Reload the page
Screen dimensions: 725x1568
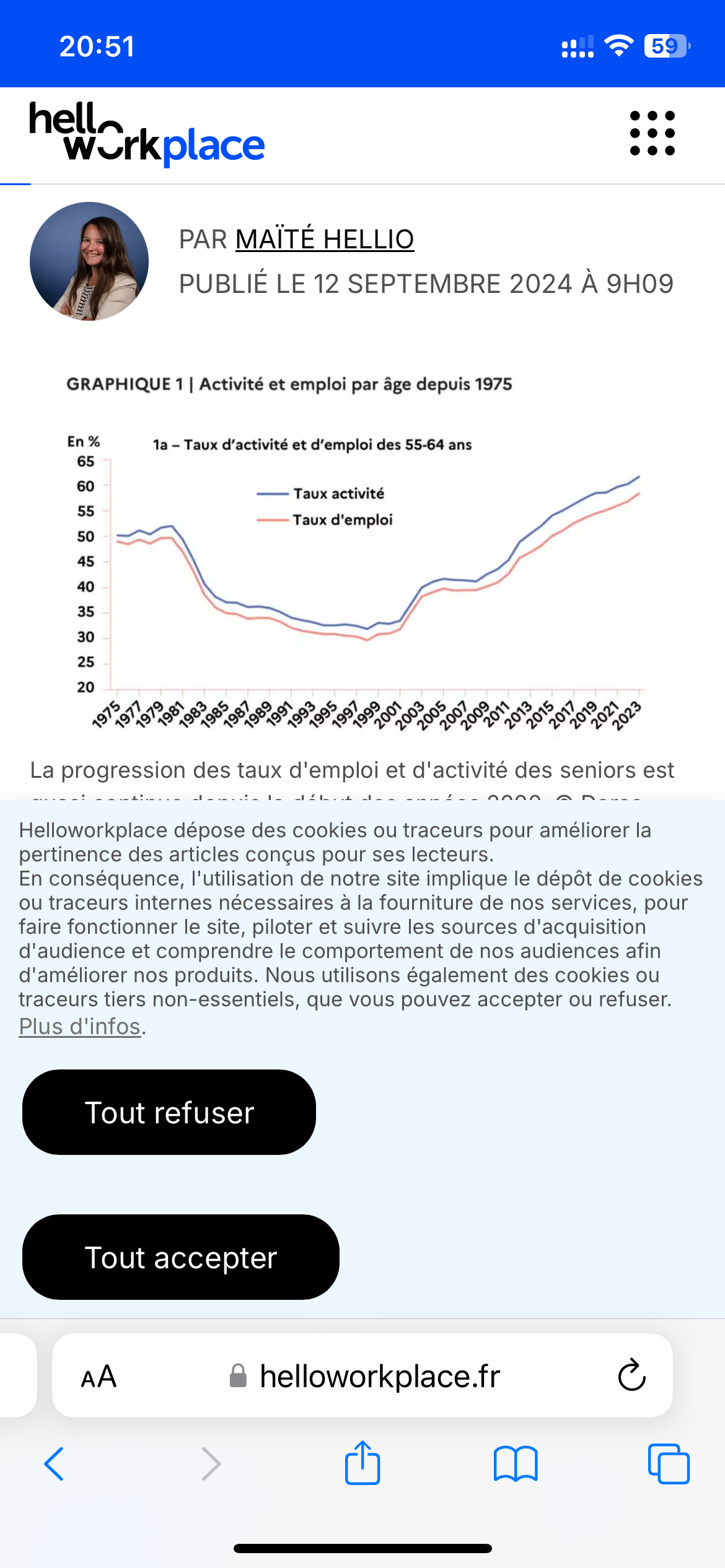coord(631,1375)
